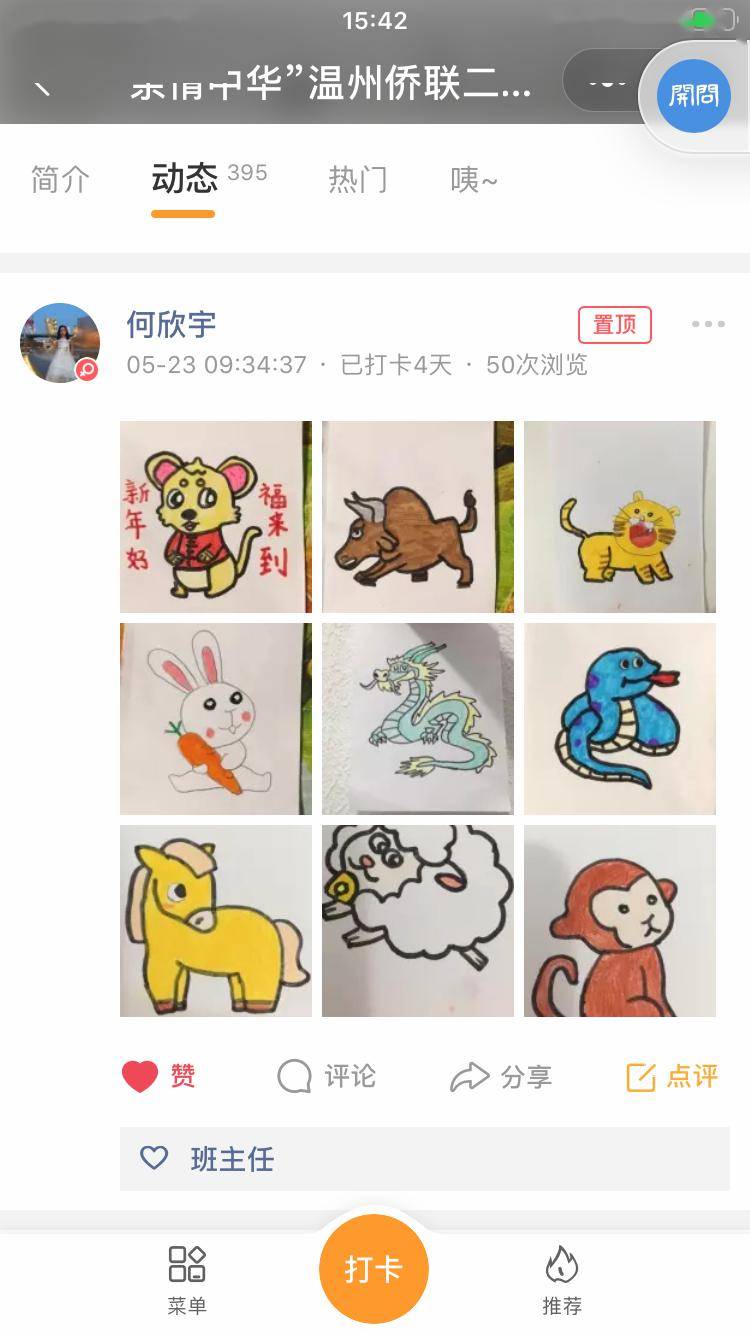The width and height of the screenshot is (750, 1334).
Task: Switch to the 简介 tab
Action: point(60,180)
